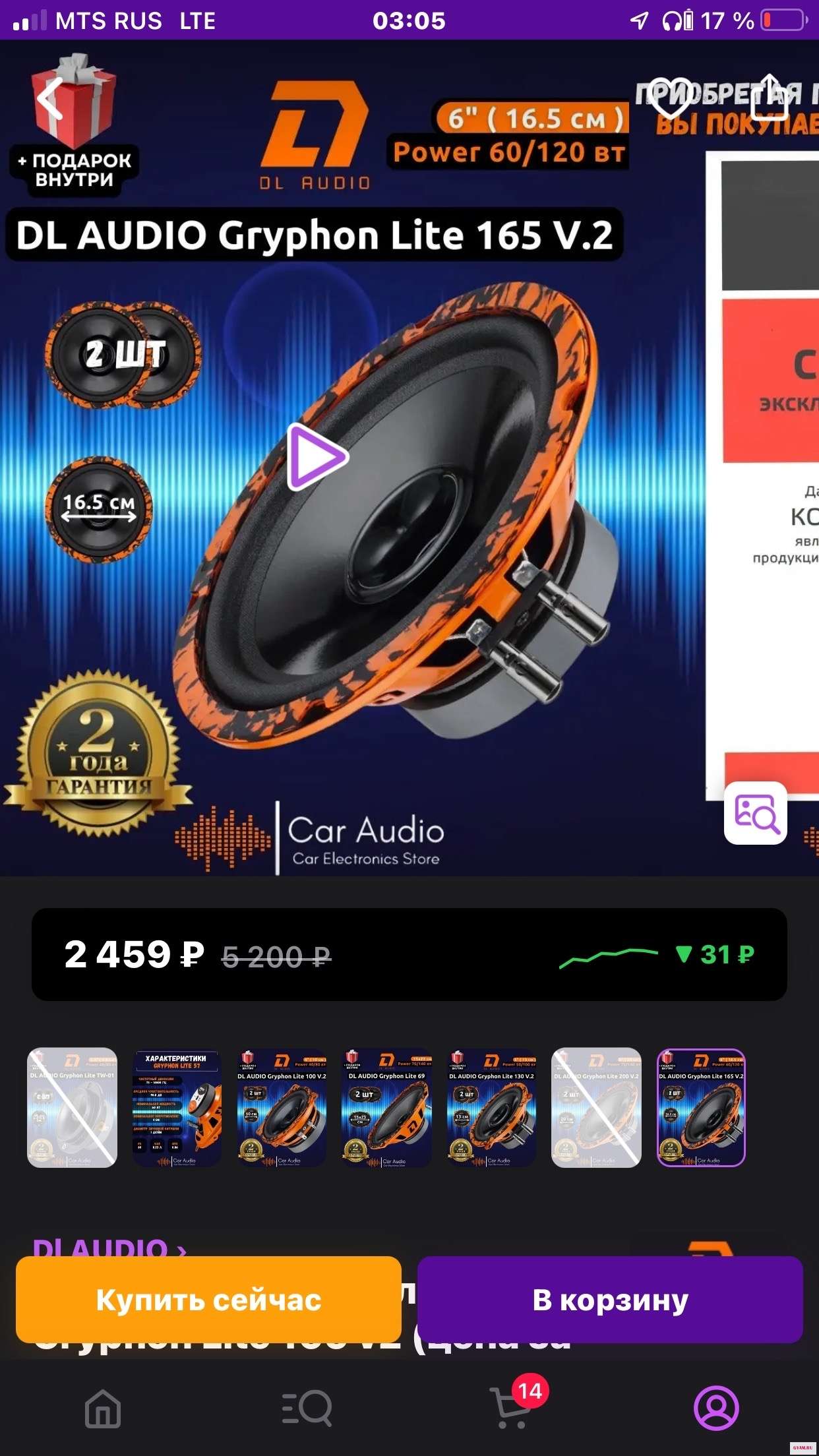Share this product page
The image size is (819, 1456).
click(x=769, y=97)
